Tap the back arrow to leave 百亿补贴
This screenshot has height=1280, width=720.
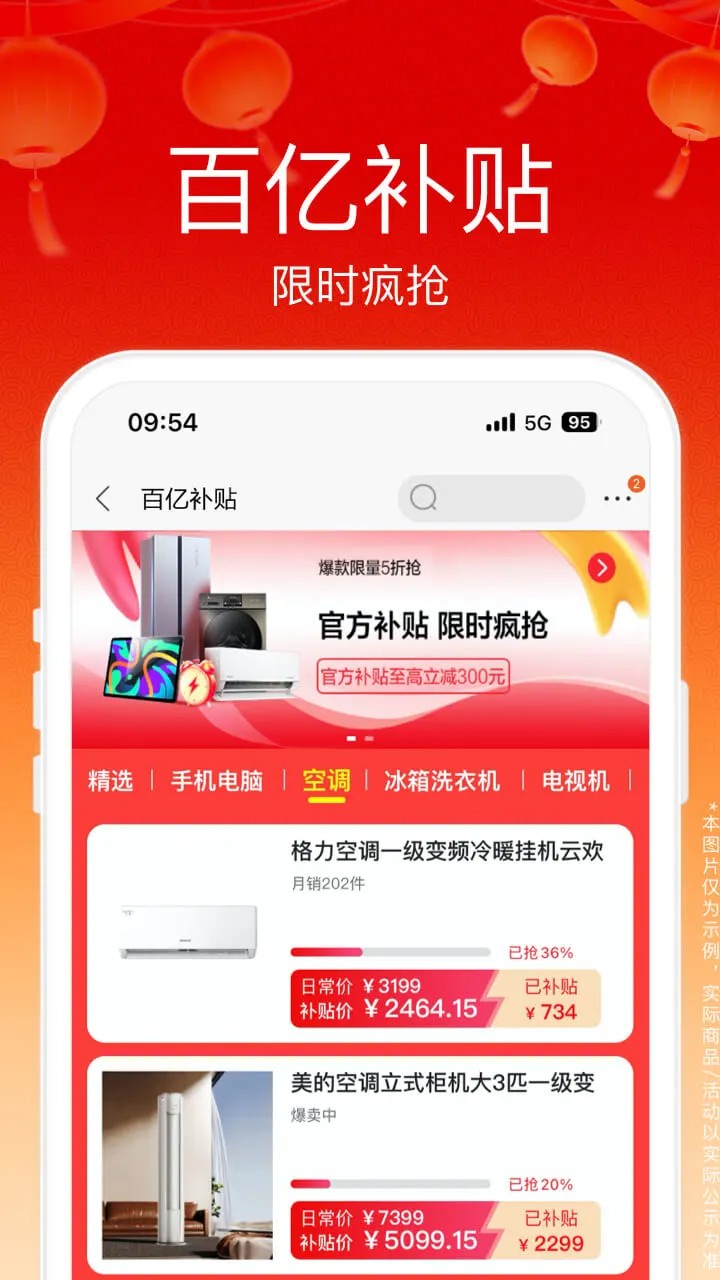[x=103, y=497]
